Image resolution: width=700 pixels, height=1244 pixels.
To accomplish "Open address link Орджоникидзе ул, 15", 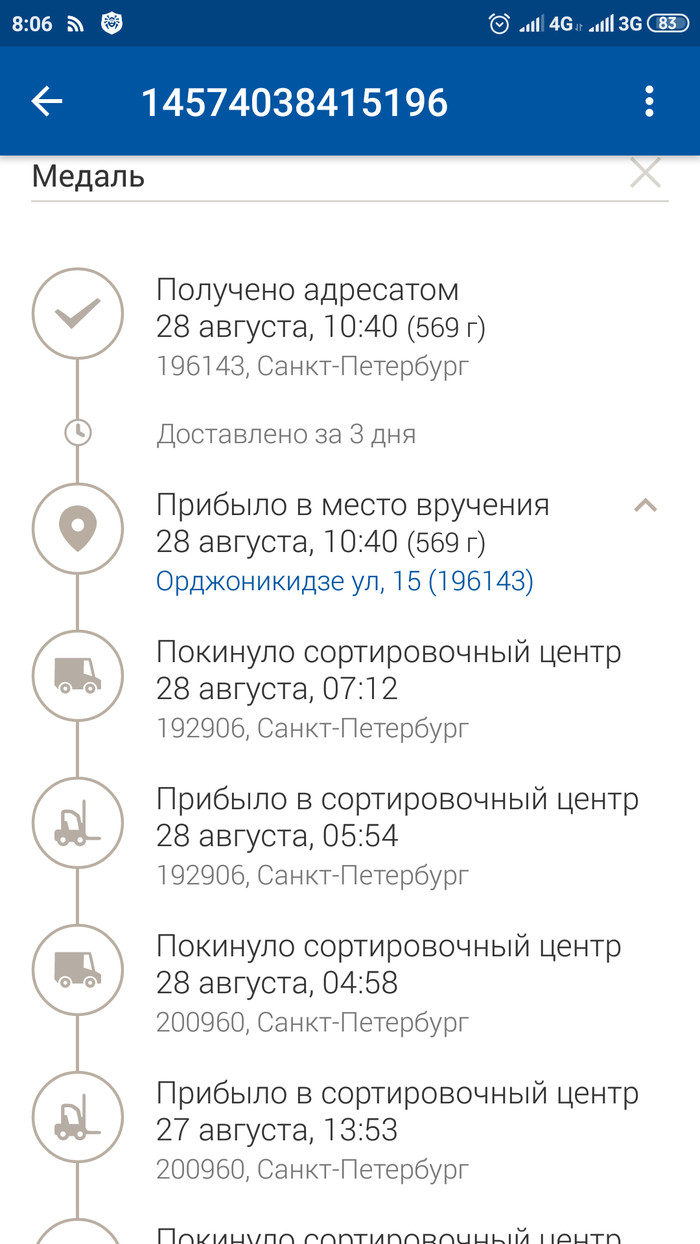I will pyautogui.click(x=344, y=581).
